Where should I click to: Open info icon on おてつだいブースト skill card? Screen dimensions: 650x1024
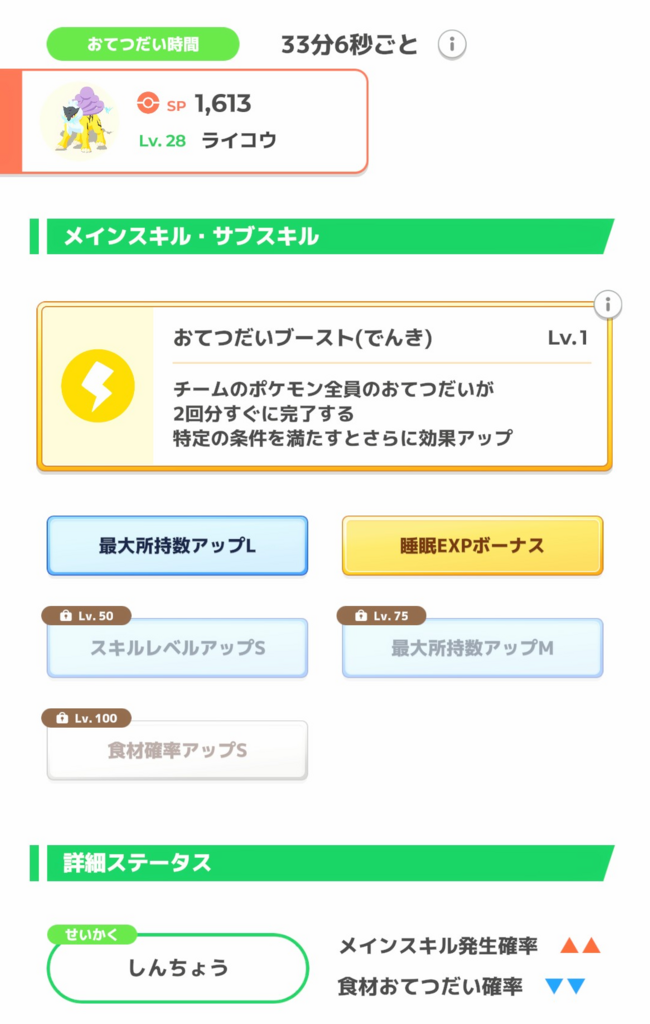click(607, 304)
